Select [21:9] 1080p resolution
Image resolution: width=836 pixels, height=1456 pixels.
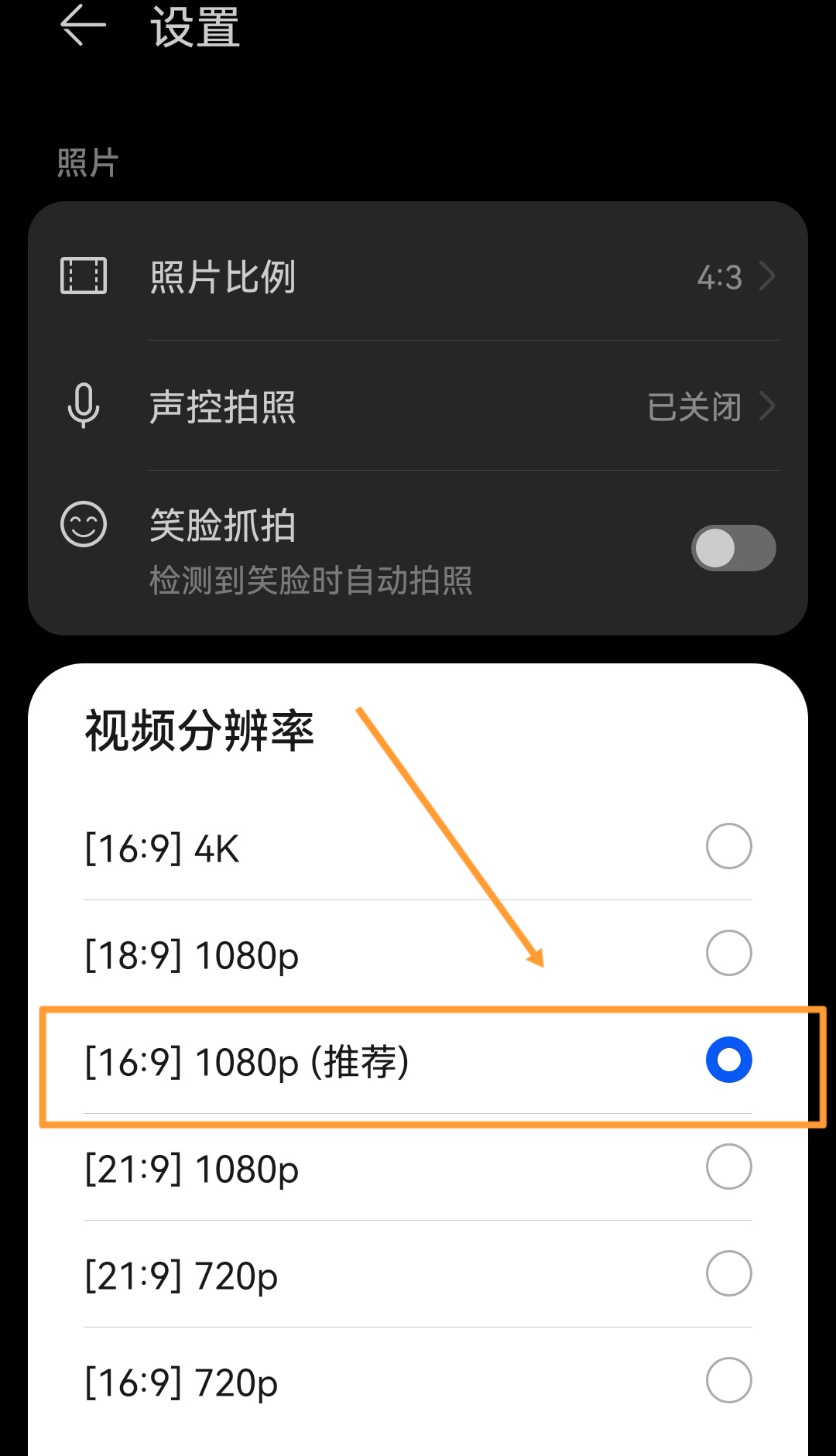[418, 1167]
